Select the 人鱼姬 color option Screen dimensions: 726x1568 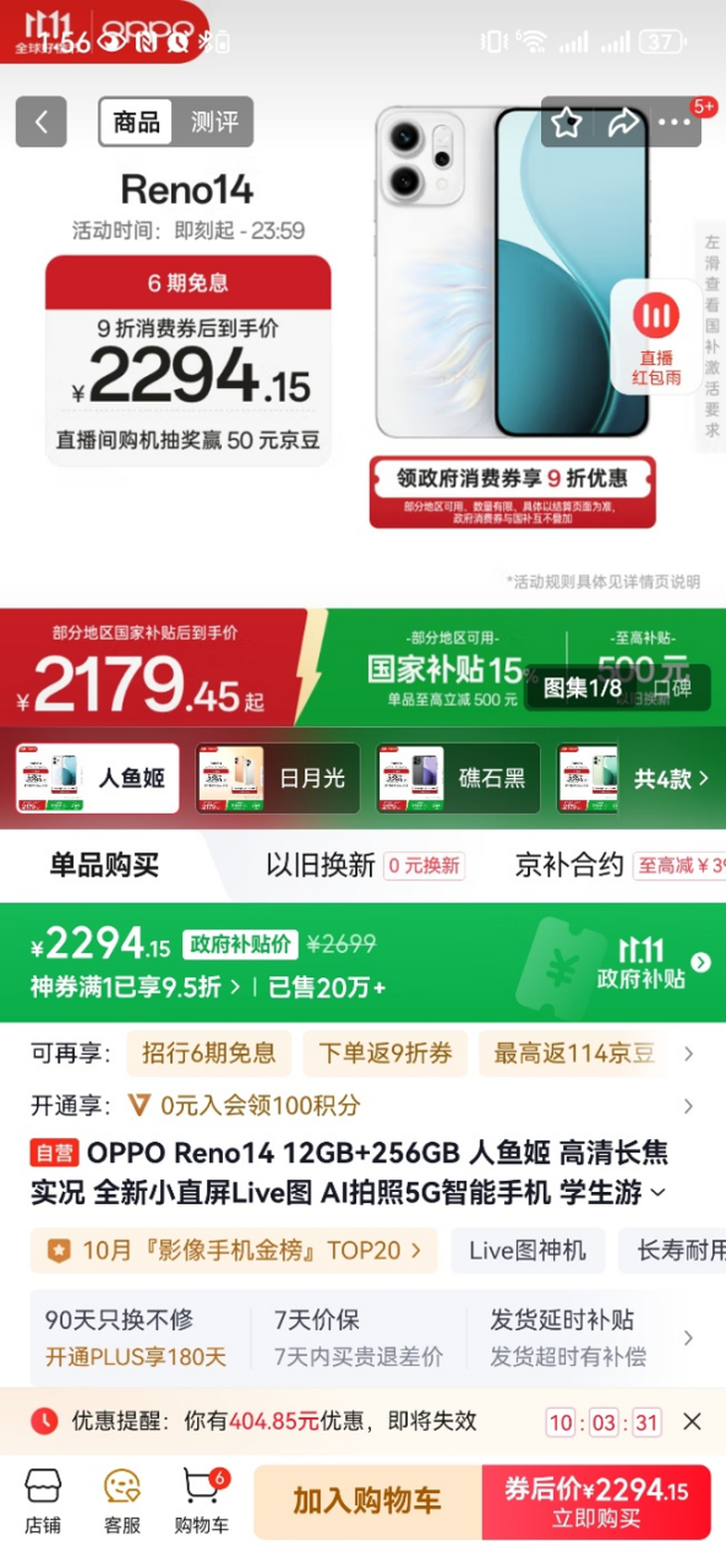(x=97, y=778)
